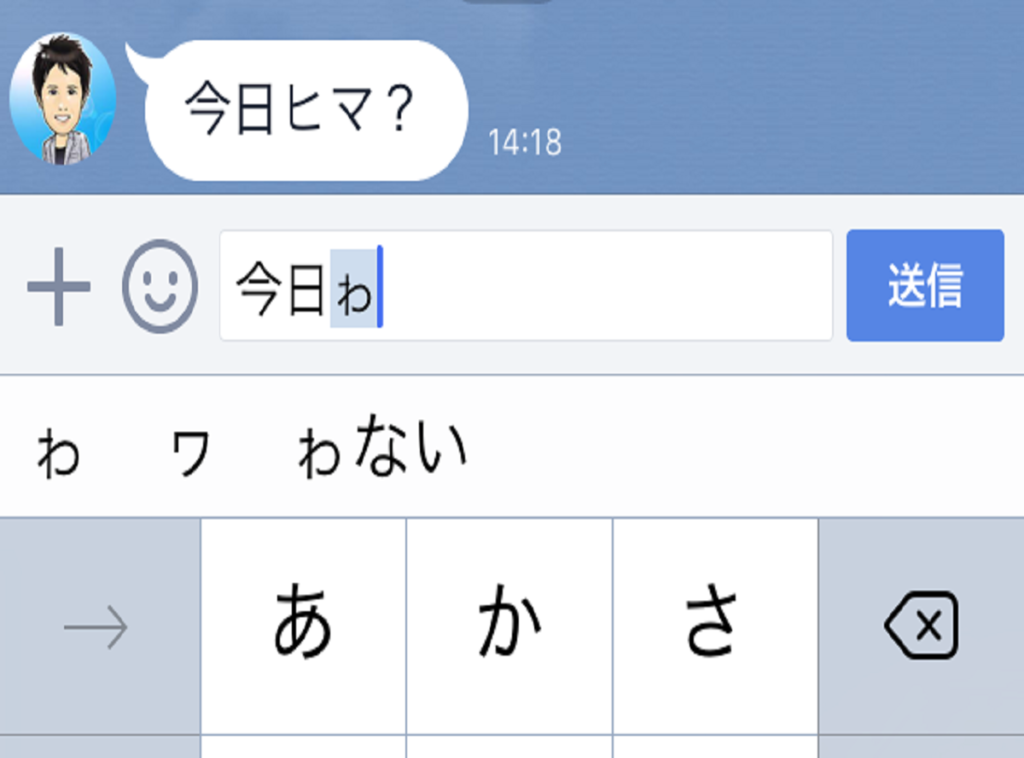
Task: Open the plus attachment menu
Action: pos(58,287)
